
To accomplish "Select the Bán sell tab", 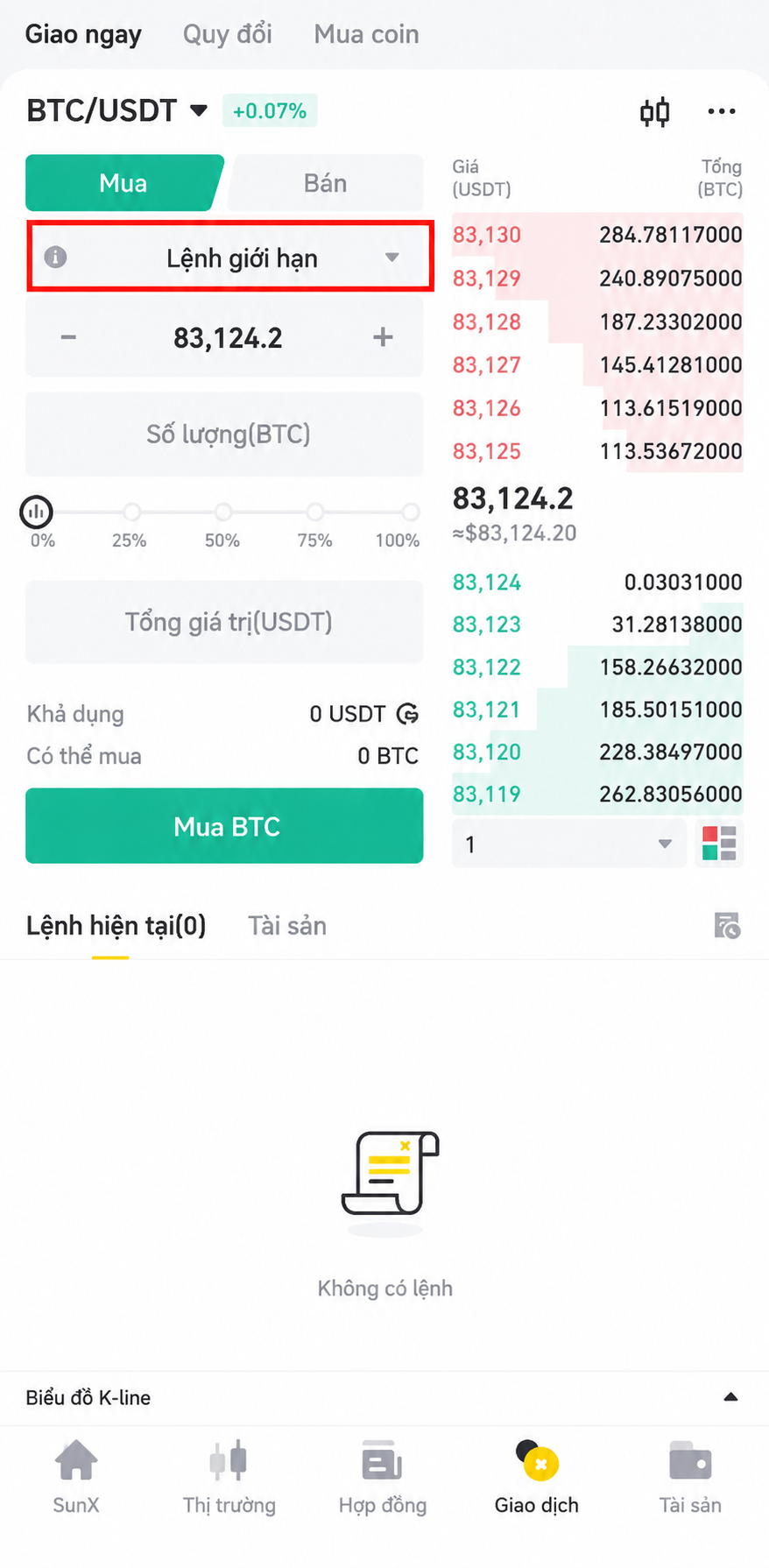I will [325, 183].
